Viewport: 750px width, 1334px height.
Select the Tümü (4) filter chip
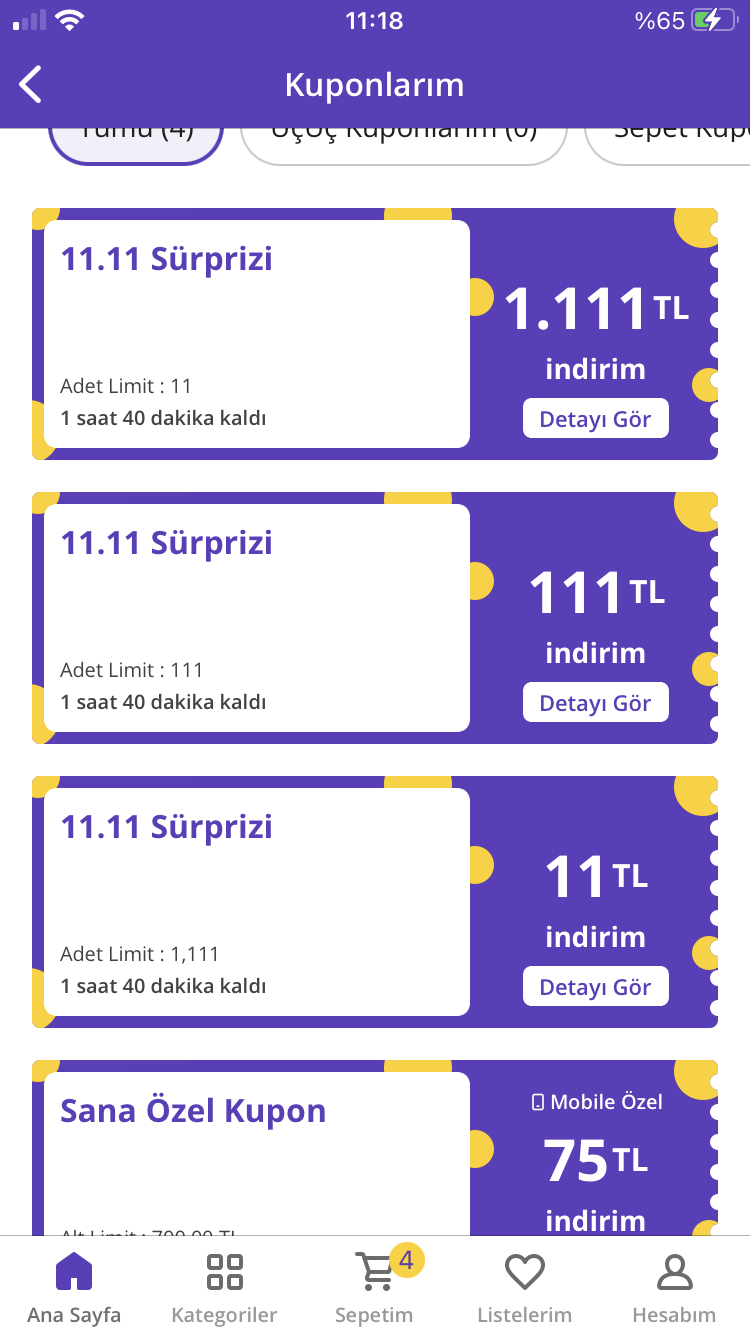pos(136,145)
